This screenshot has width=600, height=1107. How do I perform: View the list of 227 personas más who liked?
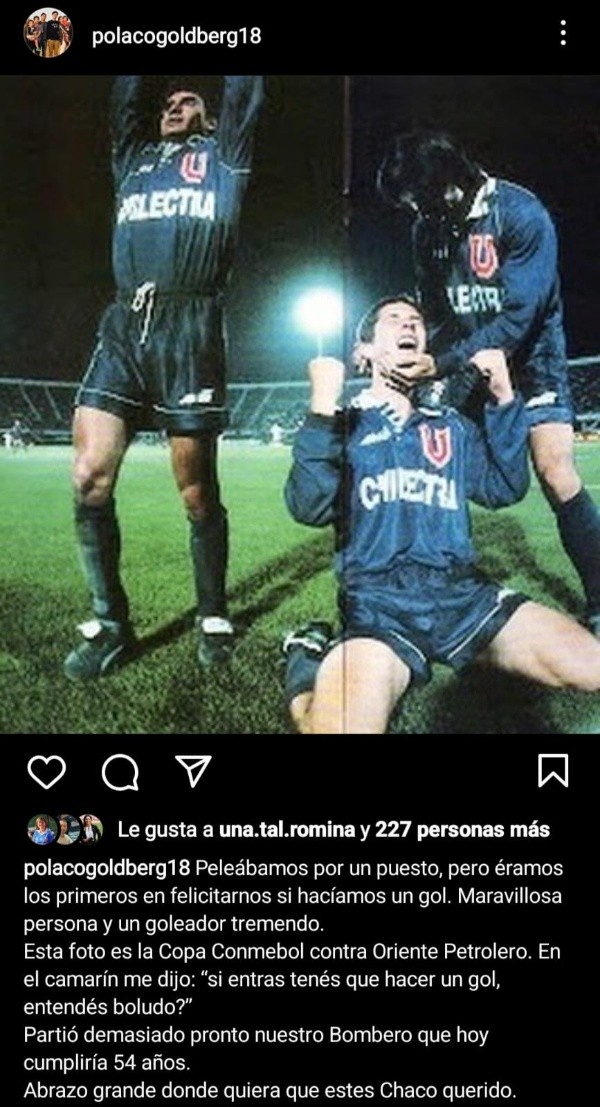coord(463,830)
